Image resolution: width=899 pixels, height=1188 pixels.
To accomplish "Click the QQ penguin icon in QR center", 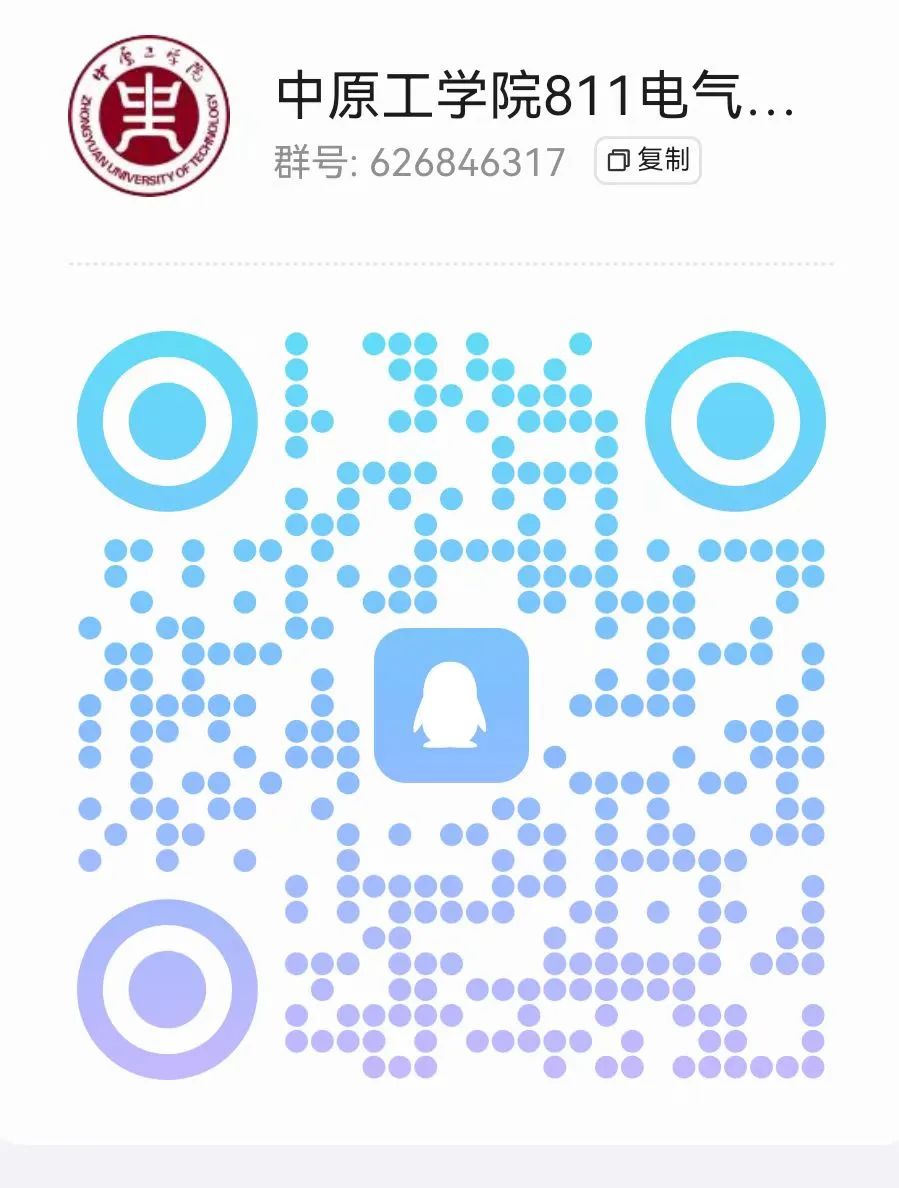I will [x=449, y=703].
